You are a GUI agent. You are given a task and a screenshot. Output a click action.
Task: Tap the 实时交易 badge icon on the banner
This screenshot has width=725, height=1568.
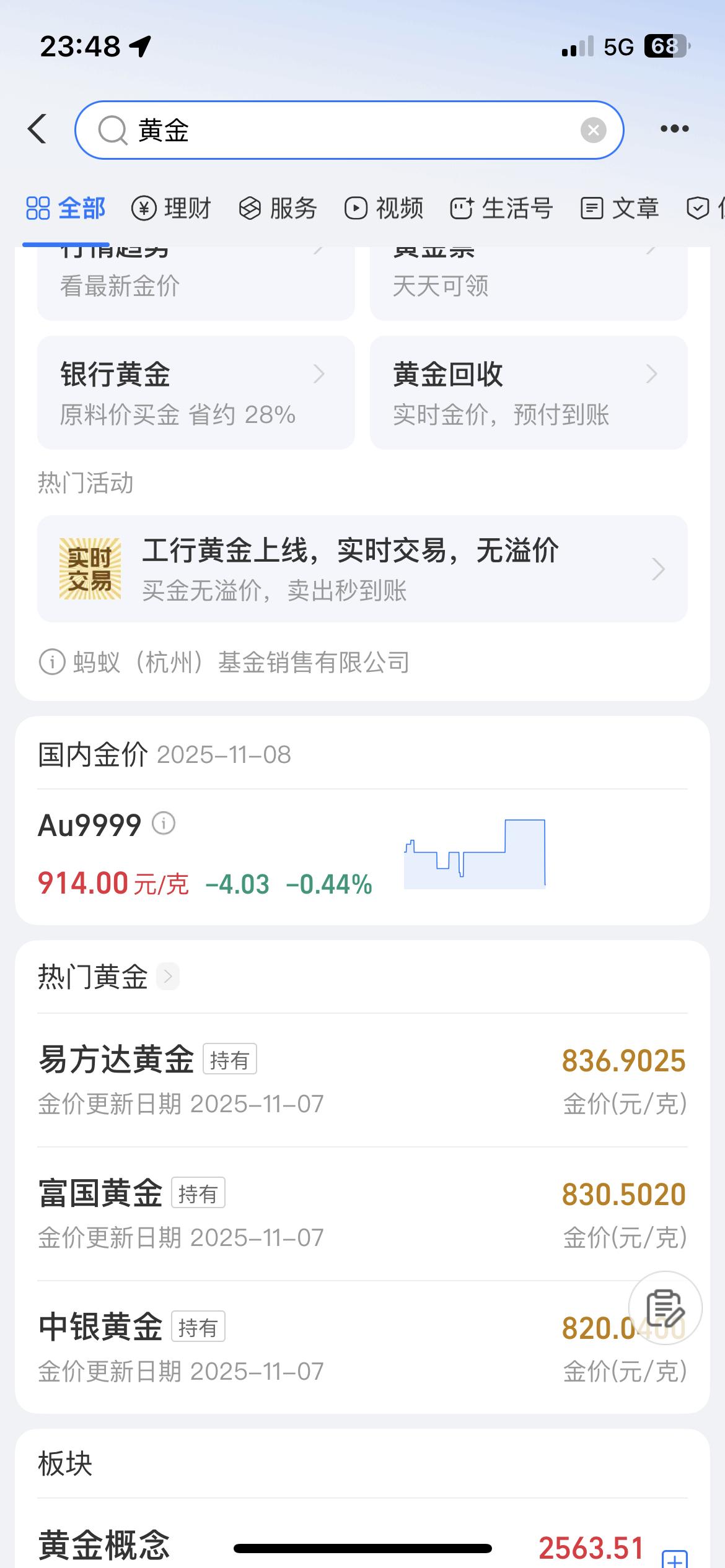tap(90, 568)
